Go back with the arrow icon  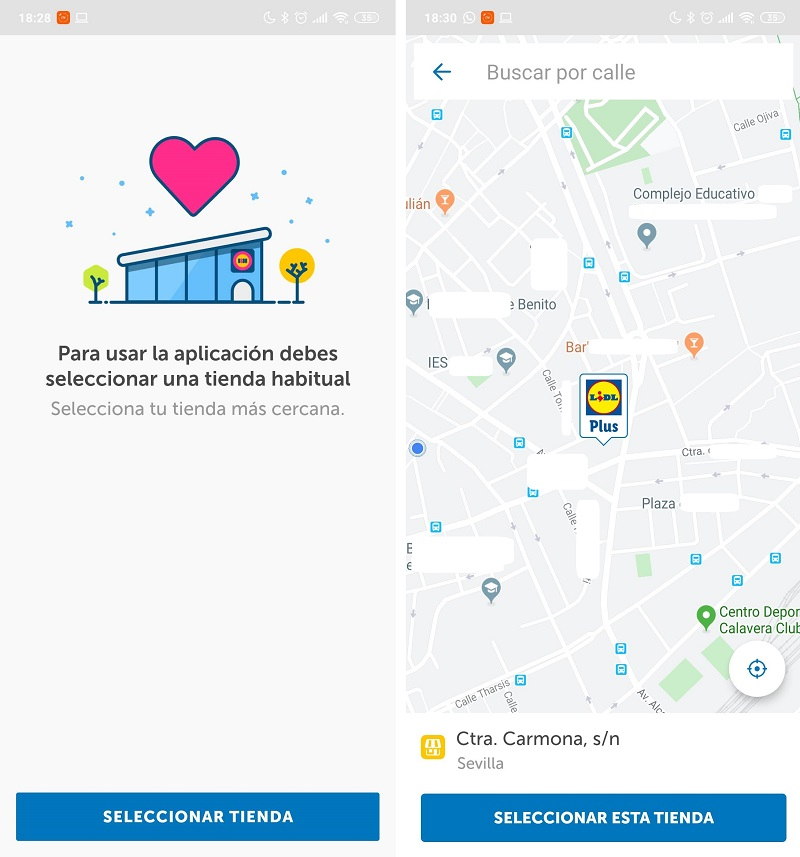point(441,72)
